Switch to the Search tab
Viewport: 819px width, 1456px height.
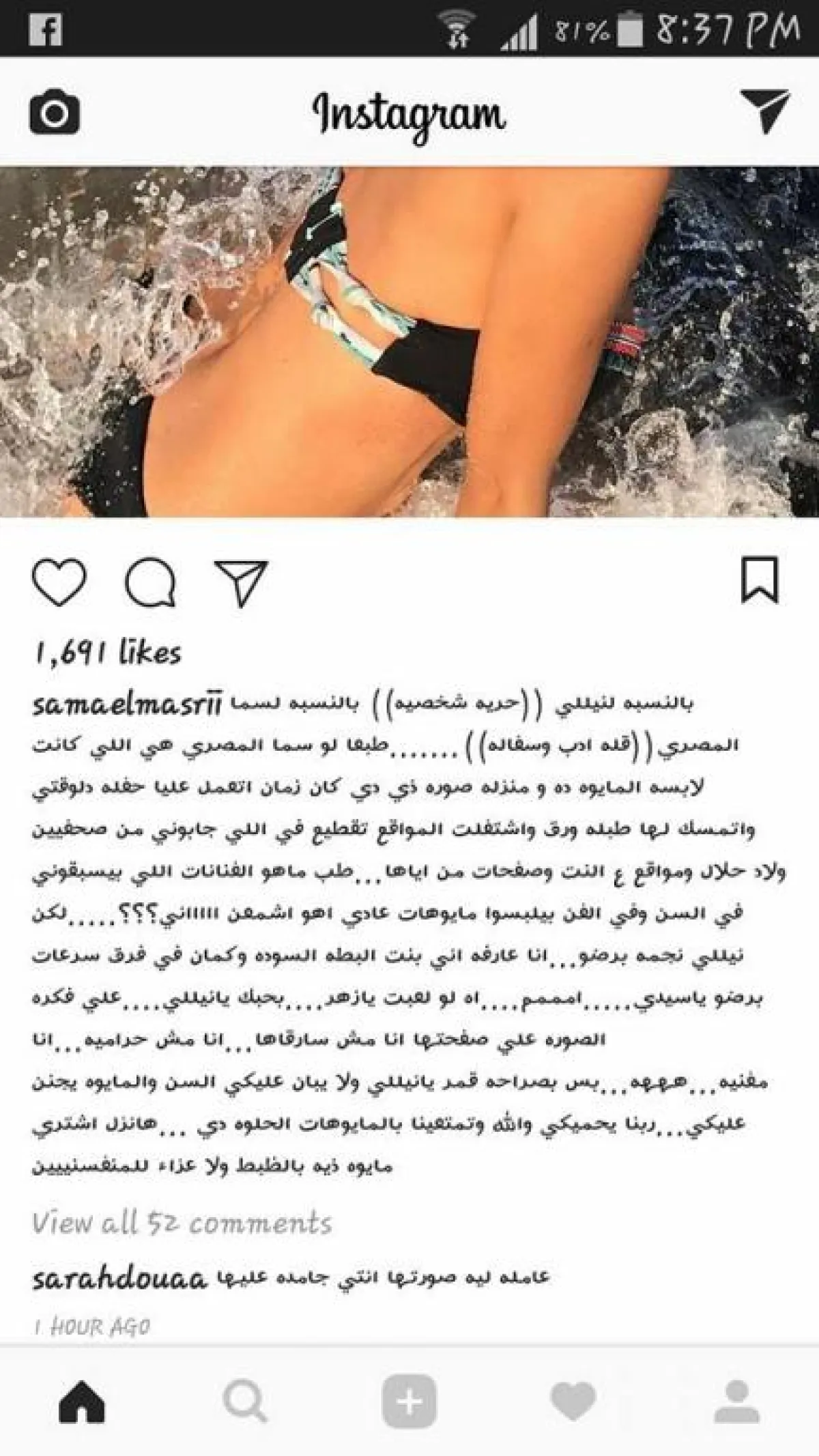point(246,1401)
